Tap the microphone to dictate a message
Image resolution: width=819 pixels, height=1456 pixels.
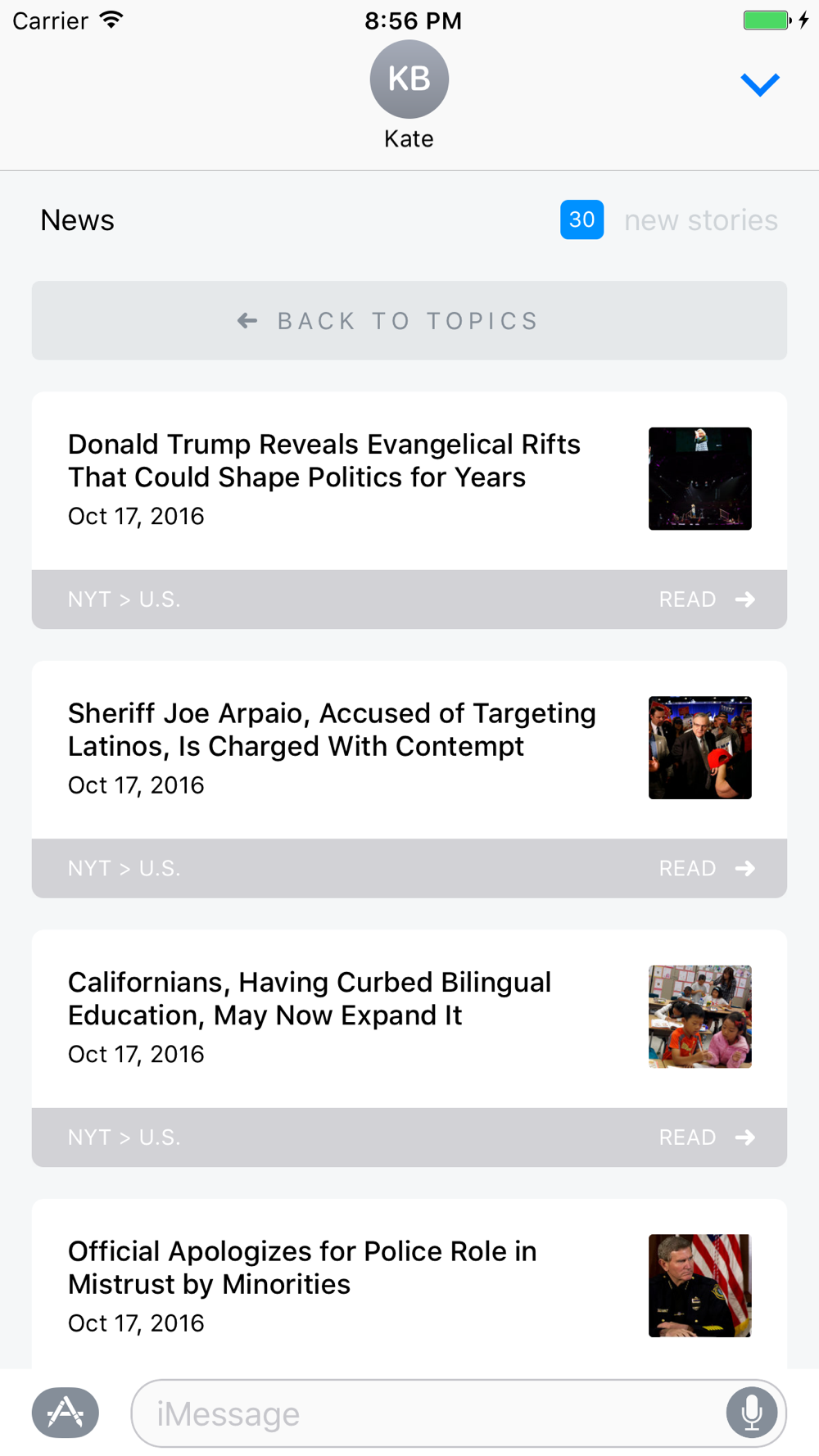click(x=751, y=1413)
